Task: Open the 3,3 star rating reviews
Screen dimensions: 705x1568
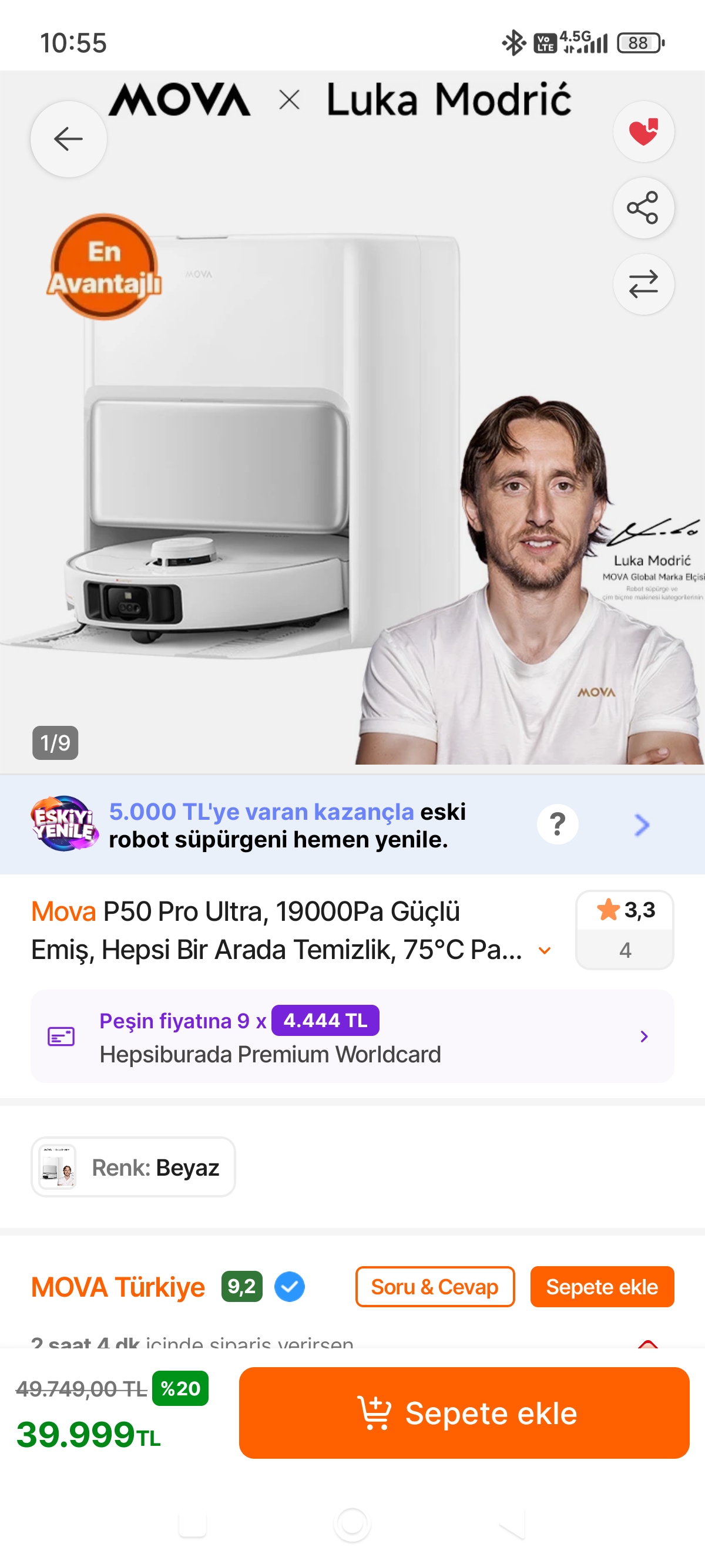Action: [625, 929]
